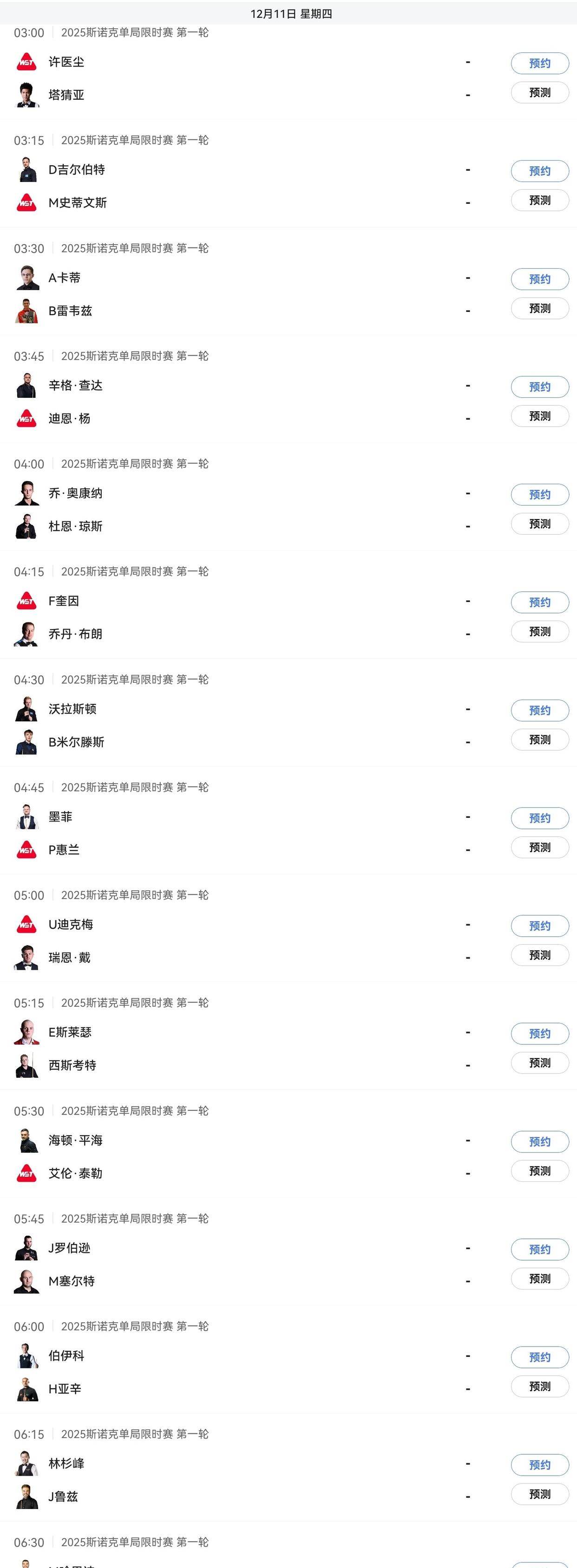This screenshot has width=577, height=1568.
Task: View 预测 for D吉尔伯特 vs M史蒂文斯
Action: click(x=539, y=200)
